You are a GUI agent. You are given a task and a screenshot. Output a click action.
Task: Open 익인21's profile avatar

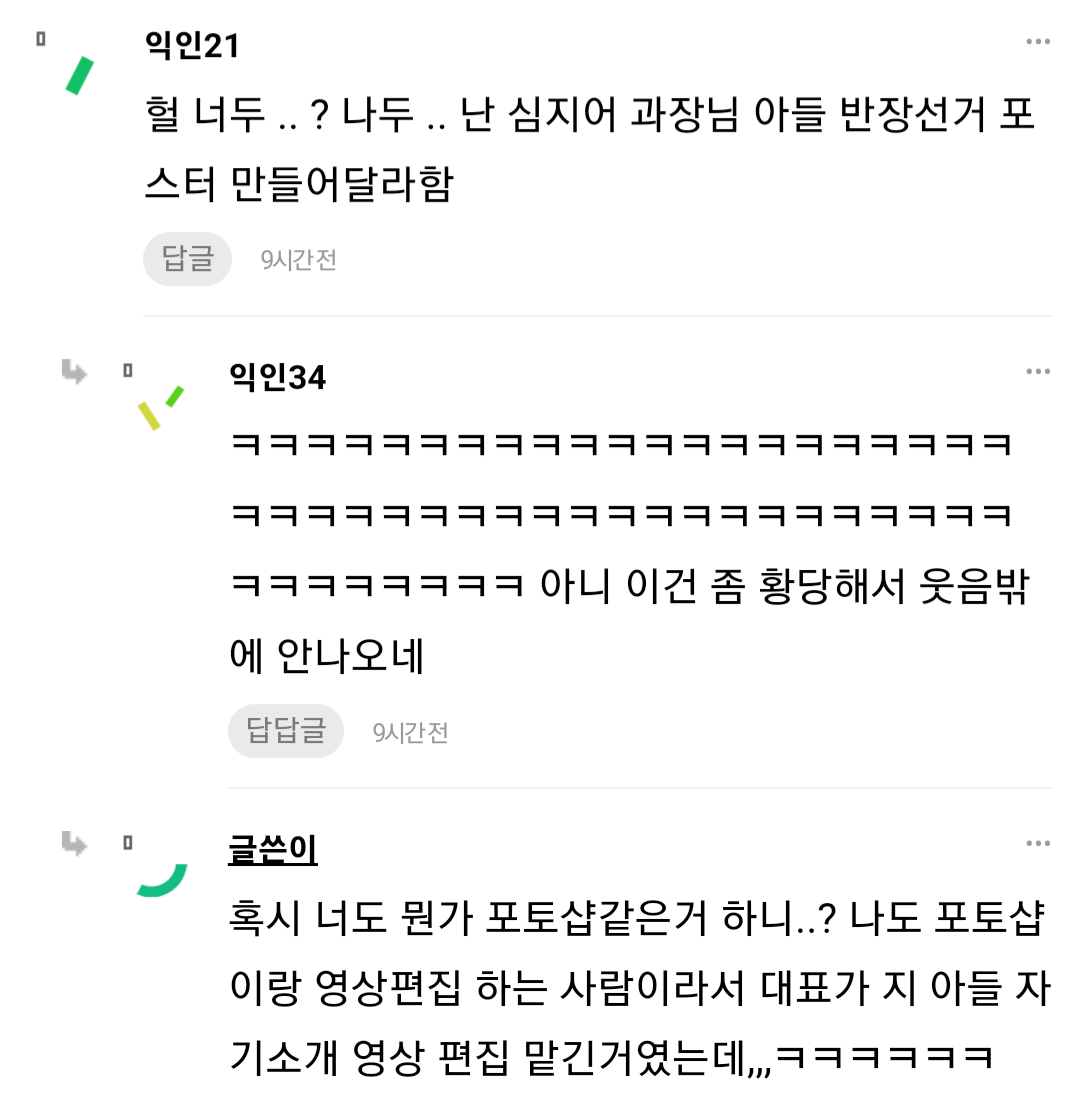[80, 76]
